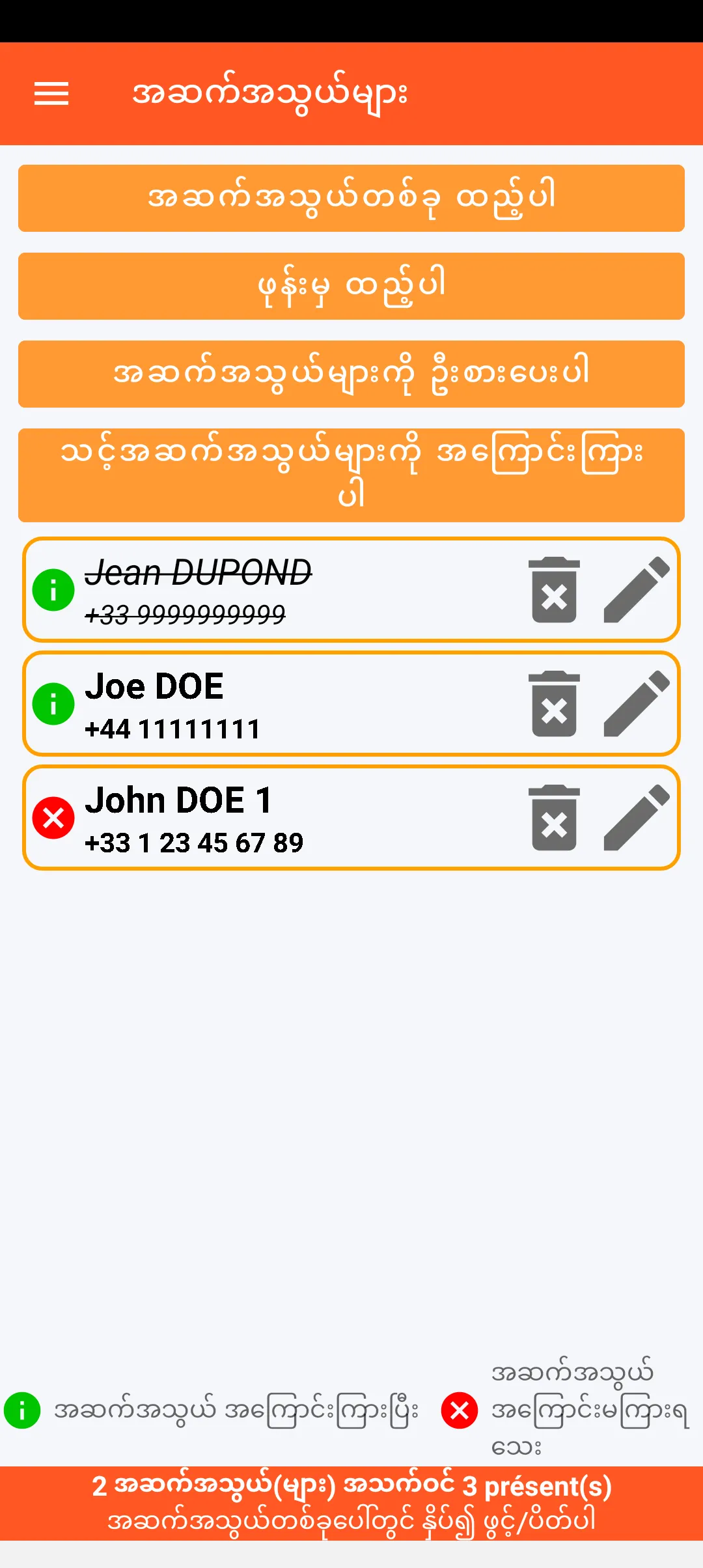Viewport: 703px width, 1568px height.
Task: Tap the အဆက်အသွယ်တစ်ခု ထည့်ပါ button
Action: pyautogui.click(x=351, y=198)
